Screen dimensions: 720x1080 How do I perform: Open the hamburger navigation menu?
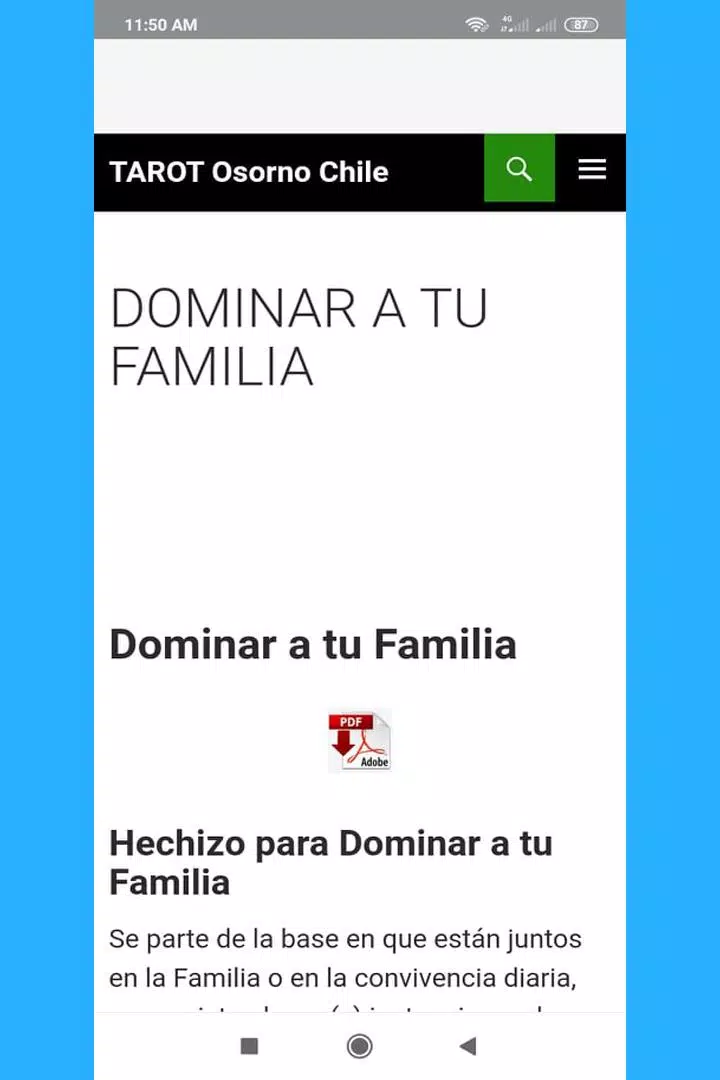592,169
